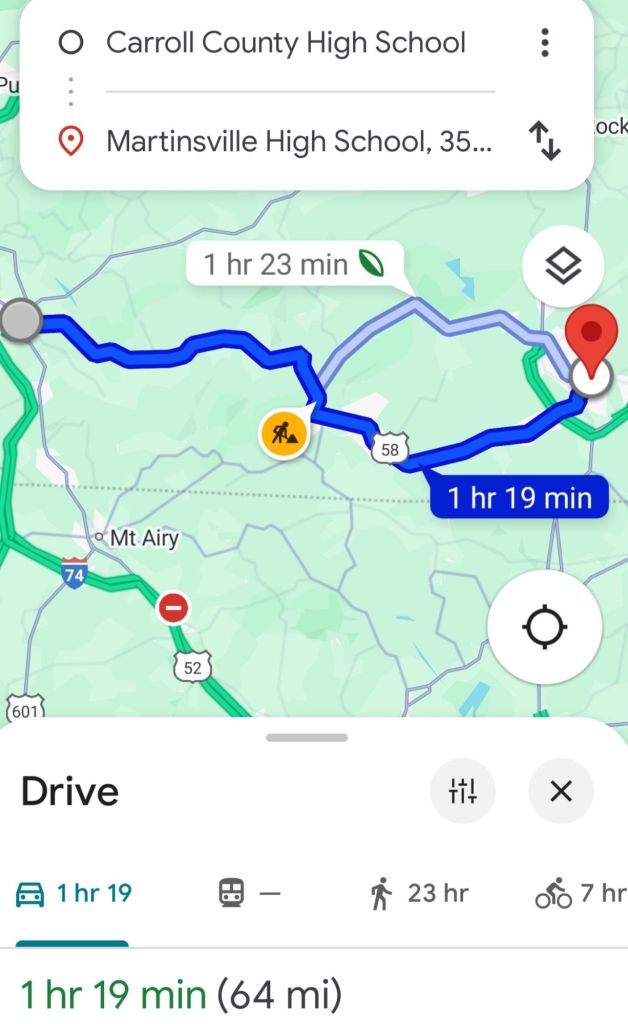Image resolution: width=628 pixels, height=1024 pixels.
Task: Switch to the walking 23 hr tab
Action: pos(418,893)
